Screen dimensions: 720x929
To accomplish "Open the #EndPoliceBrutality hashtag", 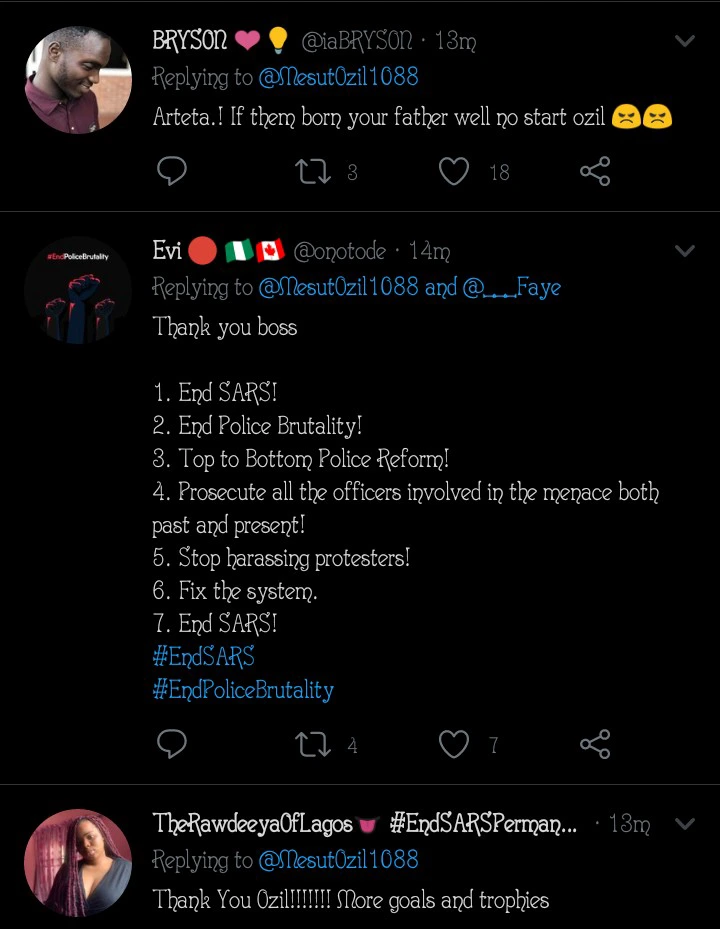I will pos(243,690).
